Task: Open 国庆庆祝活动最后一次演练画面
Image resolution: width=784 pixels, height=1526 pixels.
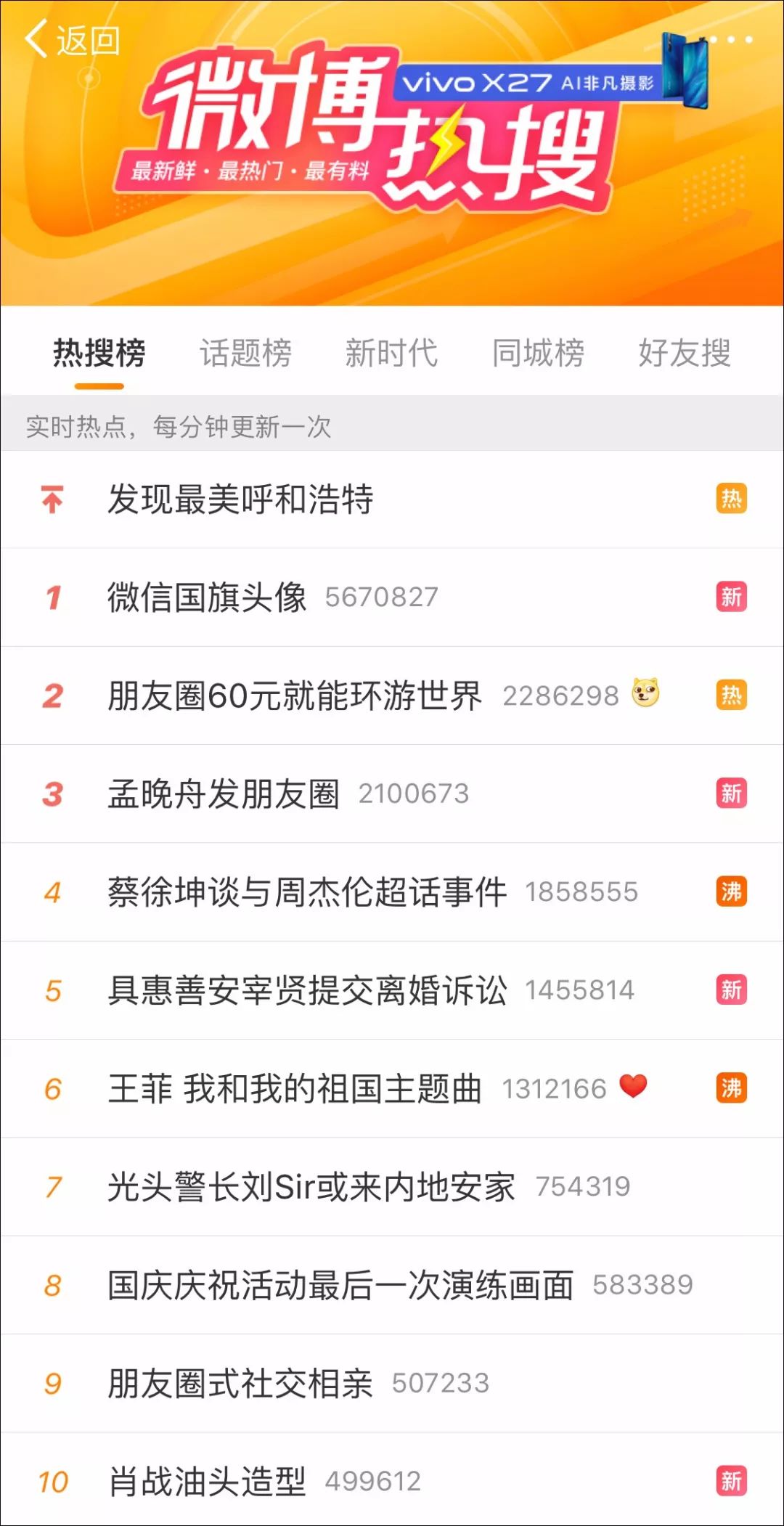Action: click(340, 1285)
